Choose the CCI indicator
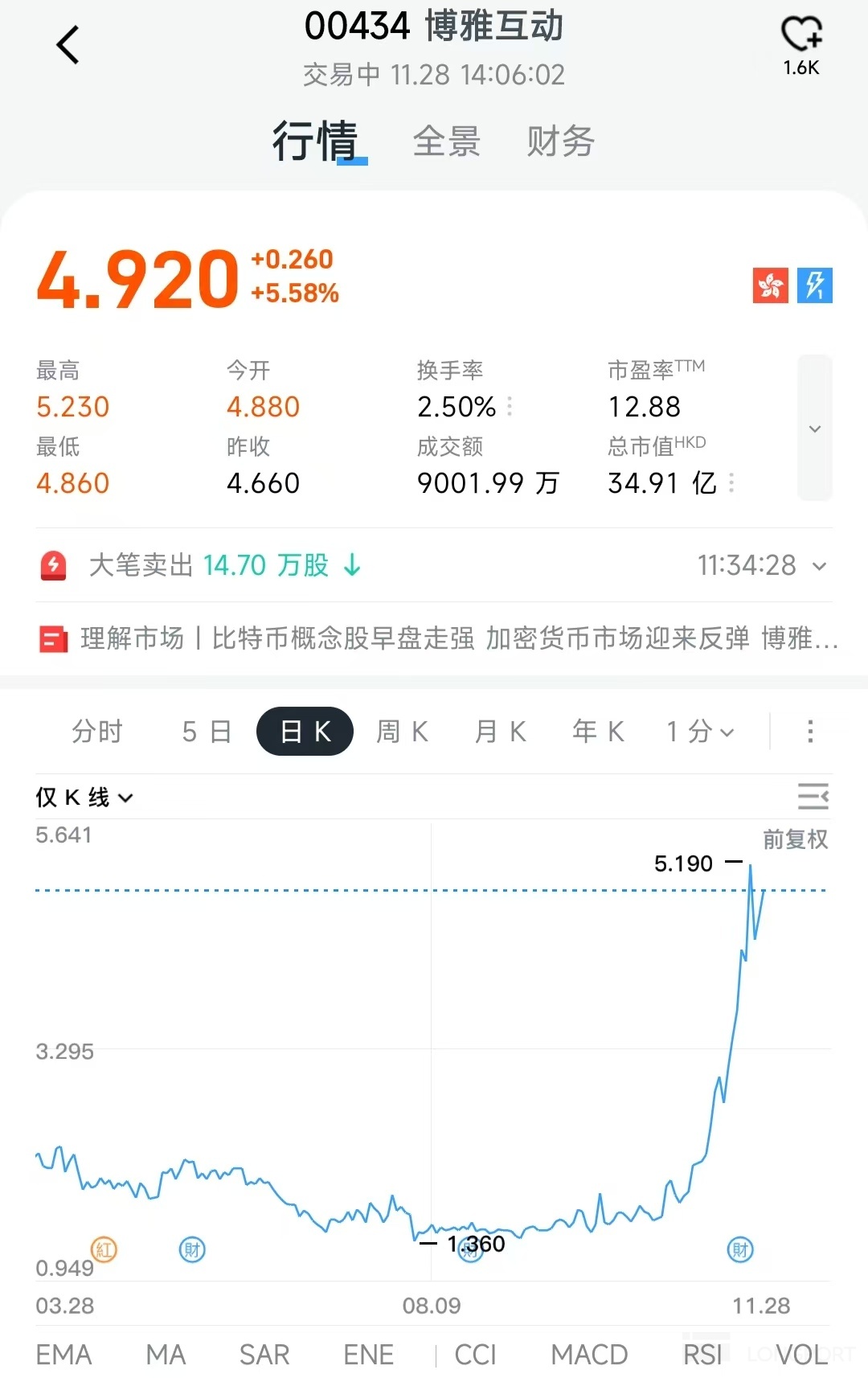 475,1355
